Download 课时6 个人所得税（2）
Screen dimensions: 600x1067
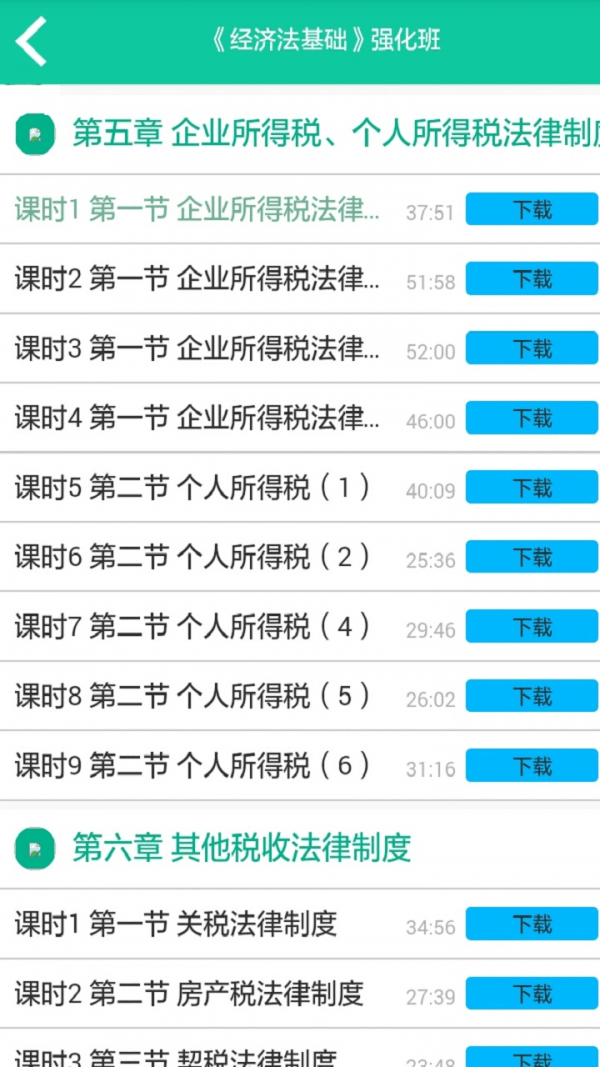[531, 557]
